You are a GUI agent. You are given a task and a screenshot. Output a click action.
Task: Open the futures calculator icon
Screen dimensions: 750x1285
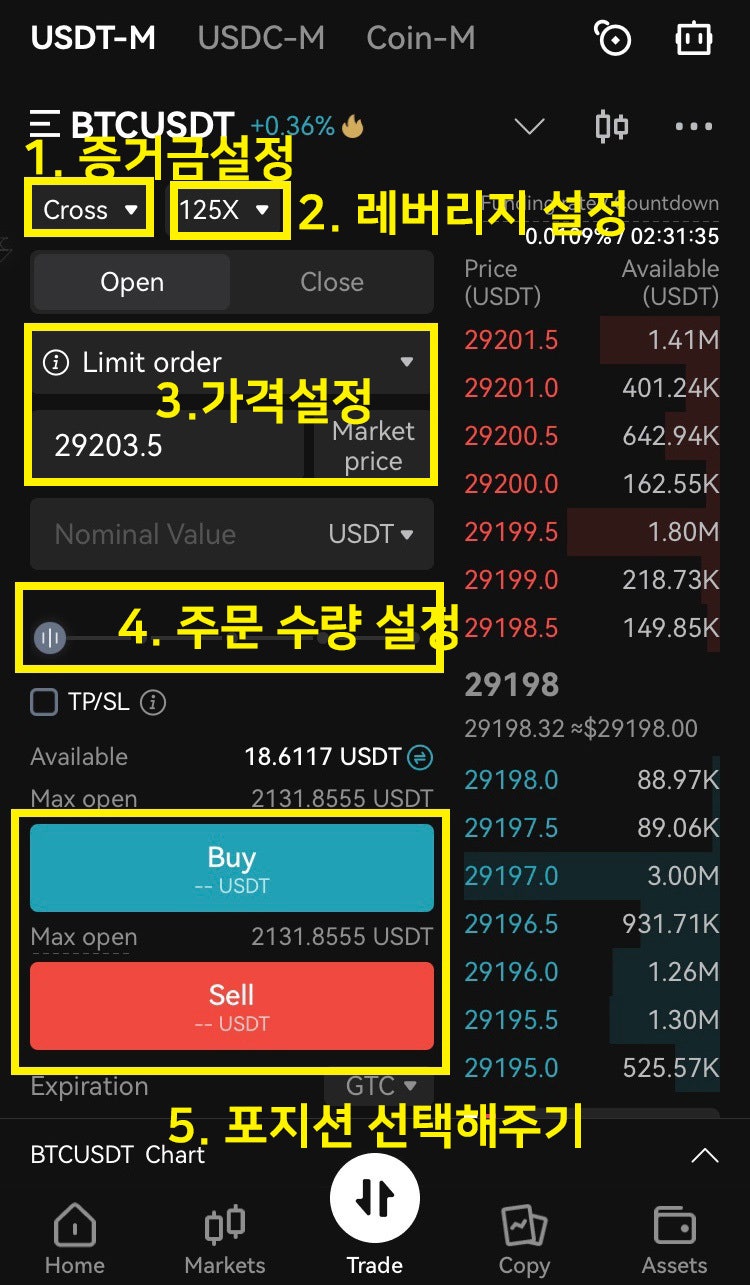[693, 38]
